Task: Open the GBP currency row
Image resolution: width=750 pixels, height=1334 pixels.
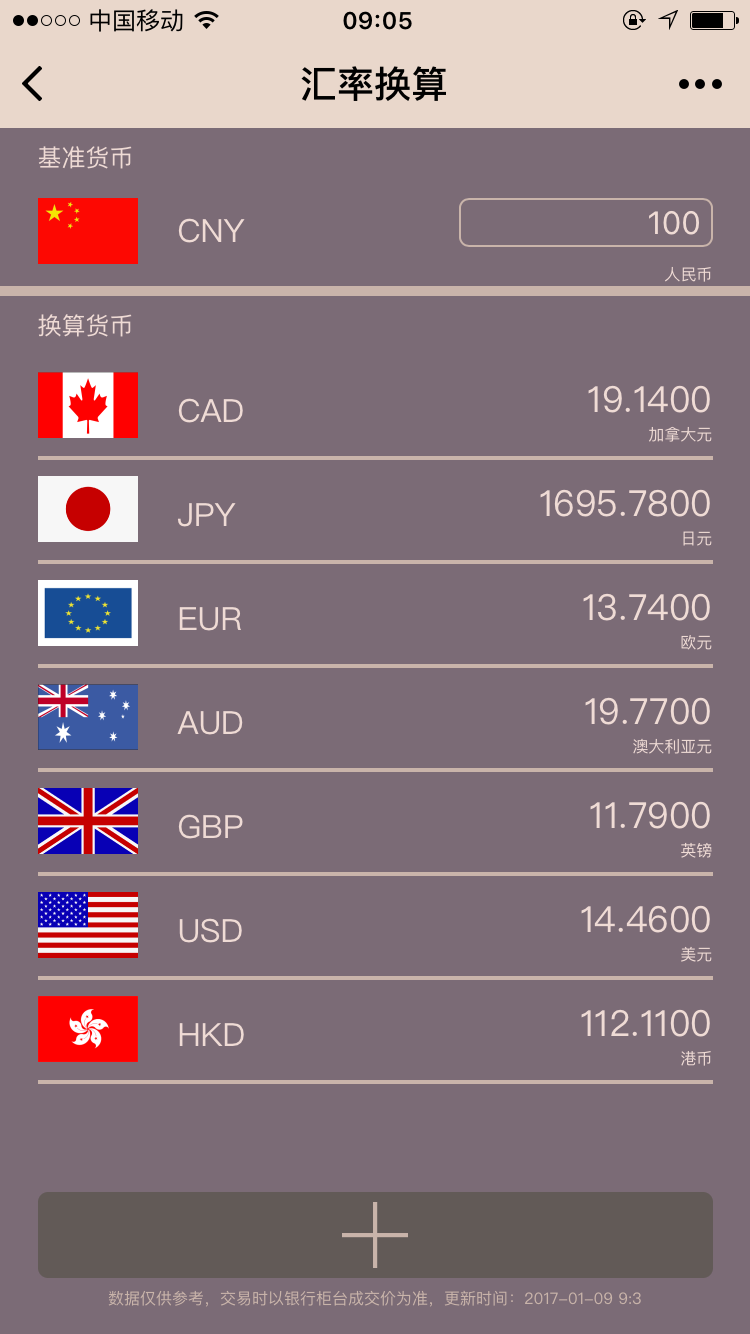Action: [x=375, y=826]
